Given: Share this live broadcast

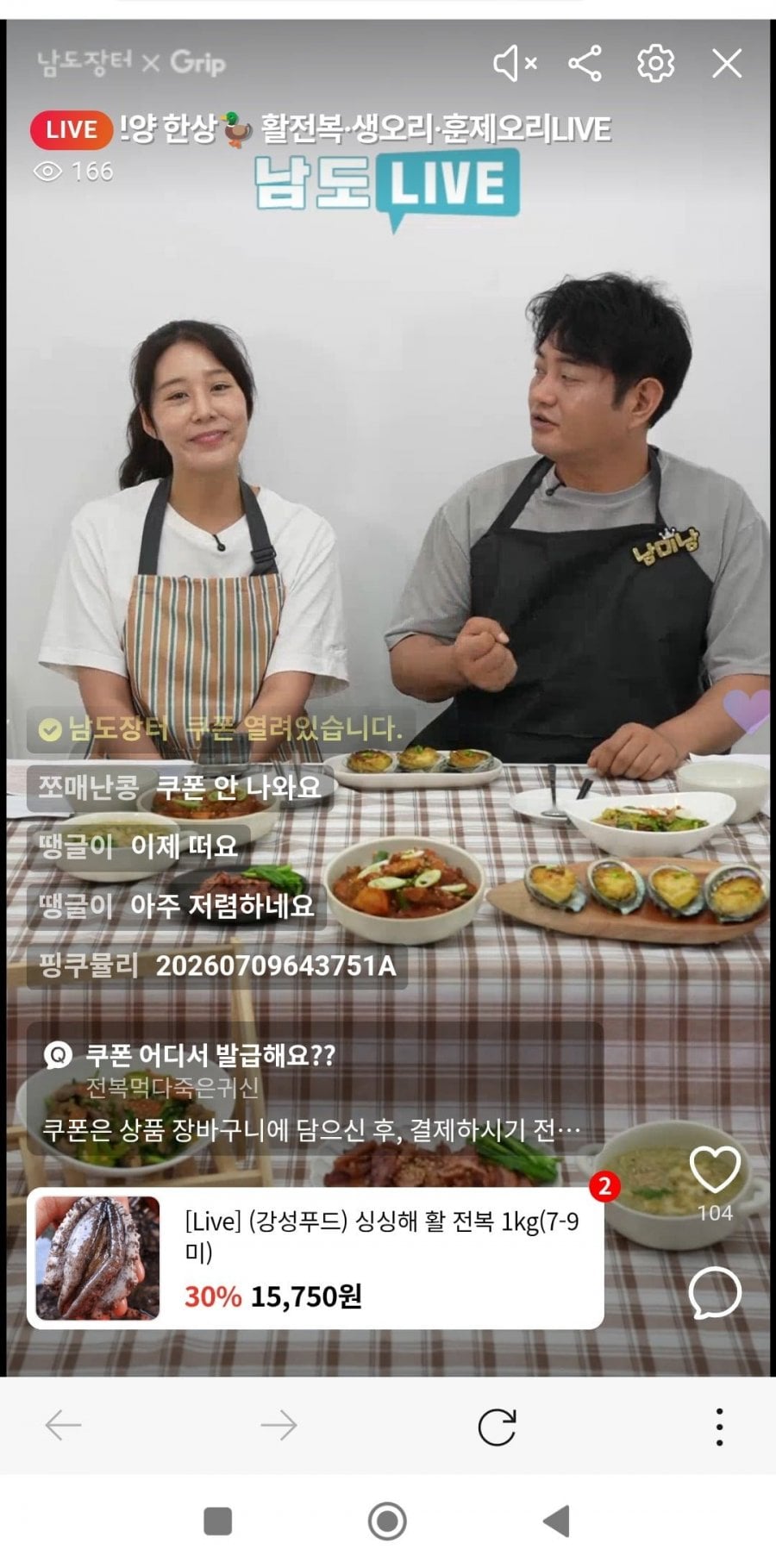Looking at the screenshot, I should 585,64.
